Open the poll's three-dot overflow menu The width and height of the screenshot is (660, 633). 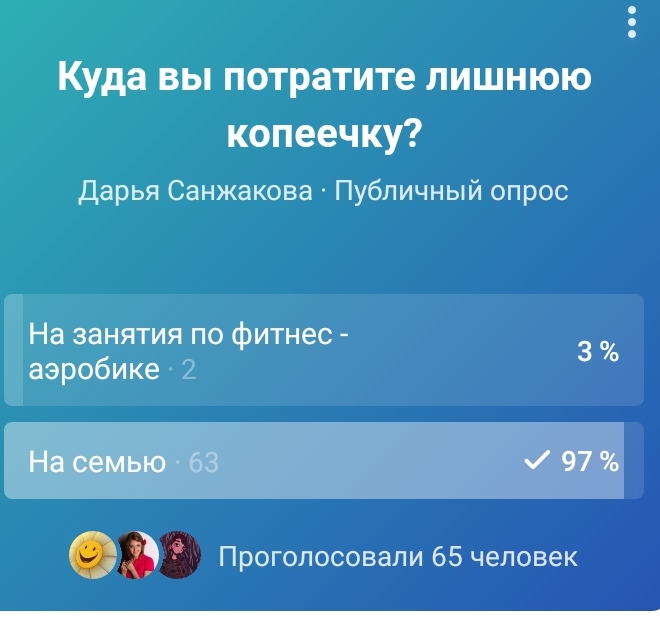click(631, 21)
